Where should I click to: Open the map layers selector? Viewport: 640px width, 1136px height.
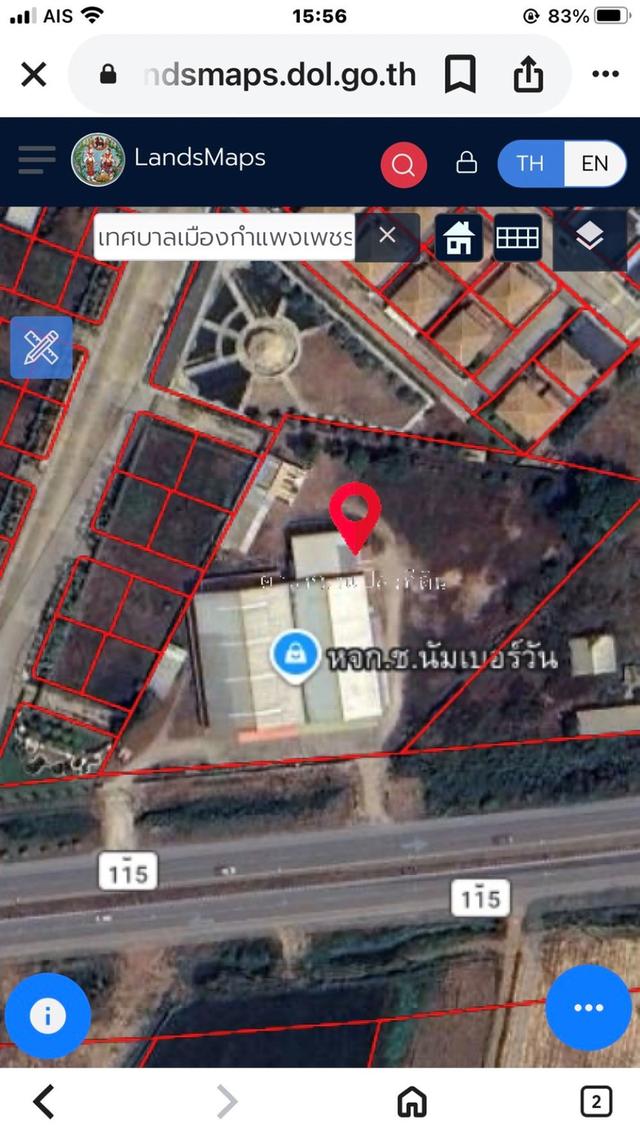[x=590, y=236]
